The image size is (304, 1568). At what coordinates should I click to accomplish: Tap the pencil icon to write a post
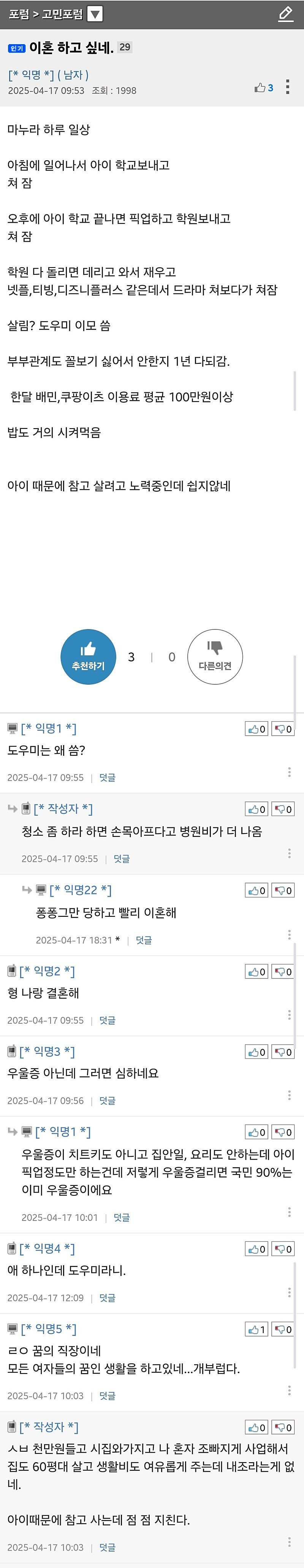pos(285,13)
